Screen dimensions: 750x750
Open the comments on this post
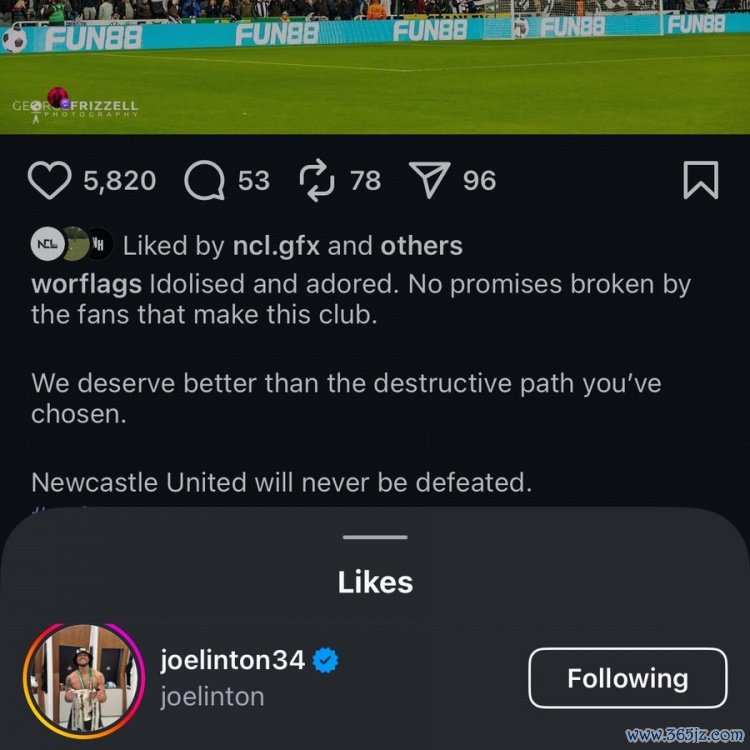coord(205,181)
